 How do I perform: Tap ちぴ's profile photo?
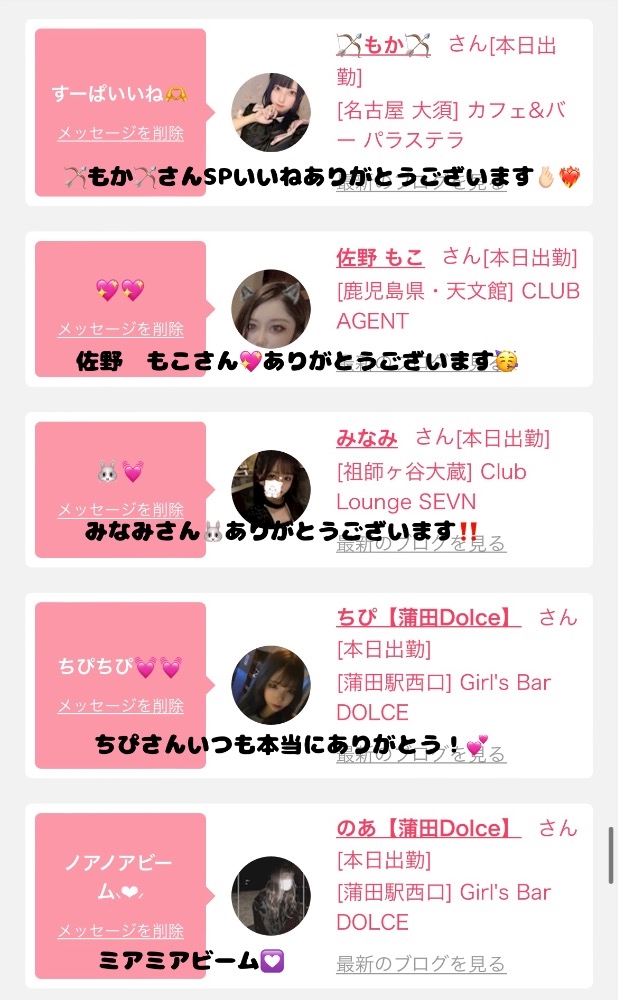(271, 685)
